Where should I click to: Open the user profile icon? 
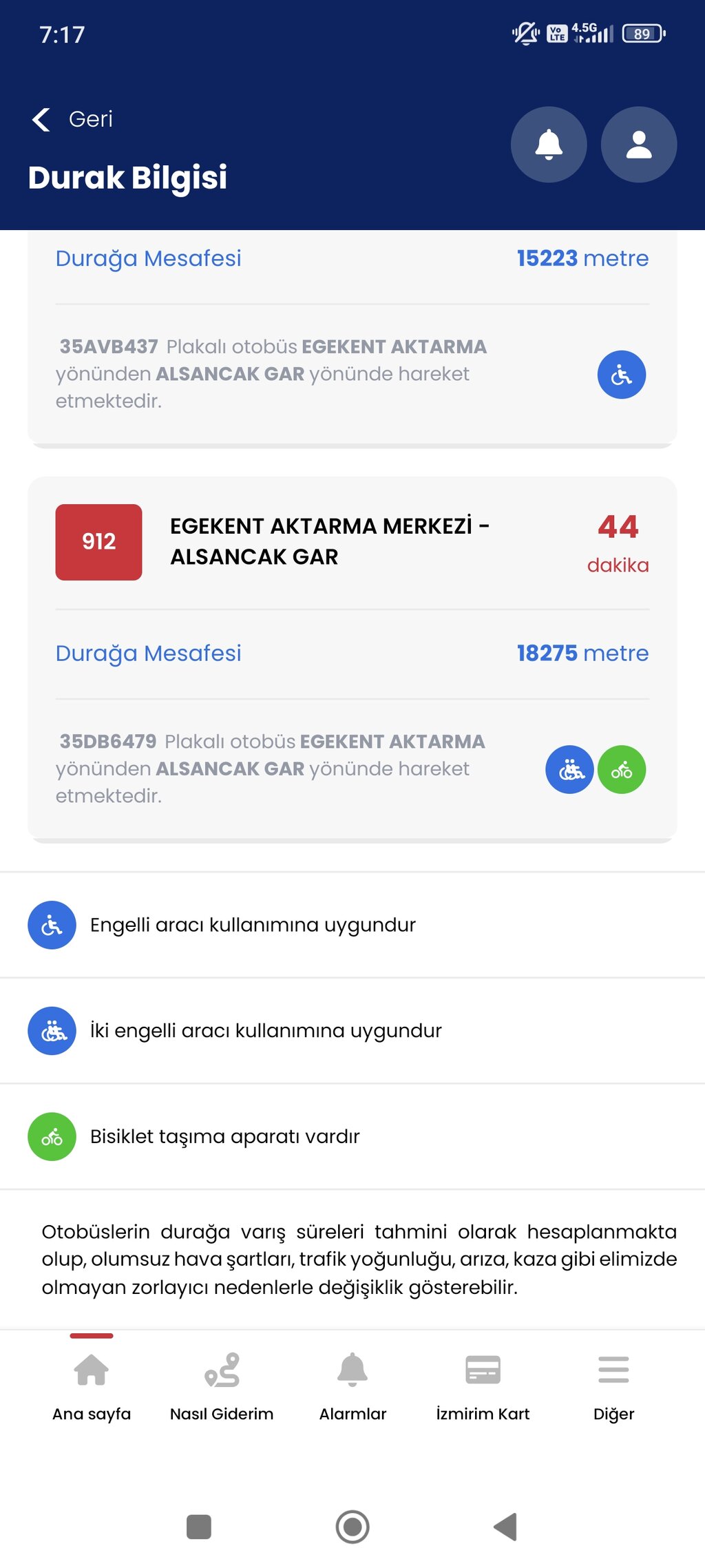(x=638, y=145)
